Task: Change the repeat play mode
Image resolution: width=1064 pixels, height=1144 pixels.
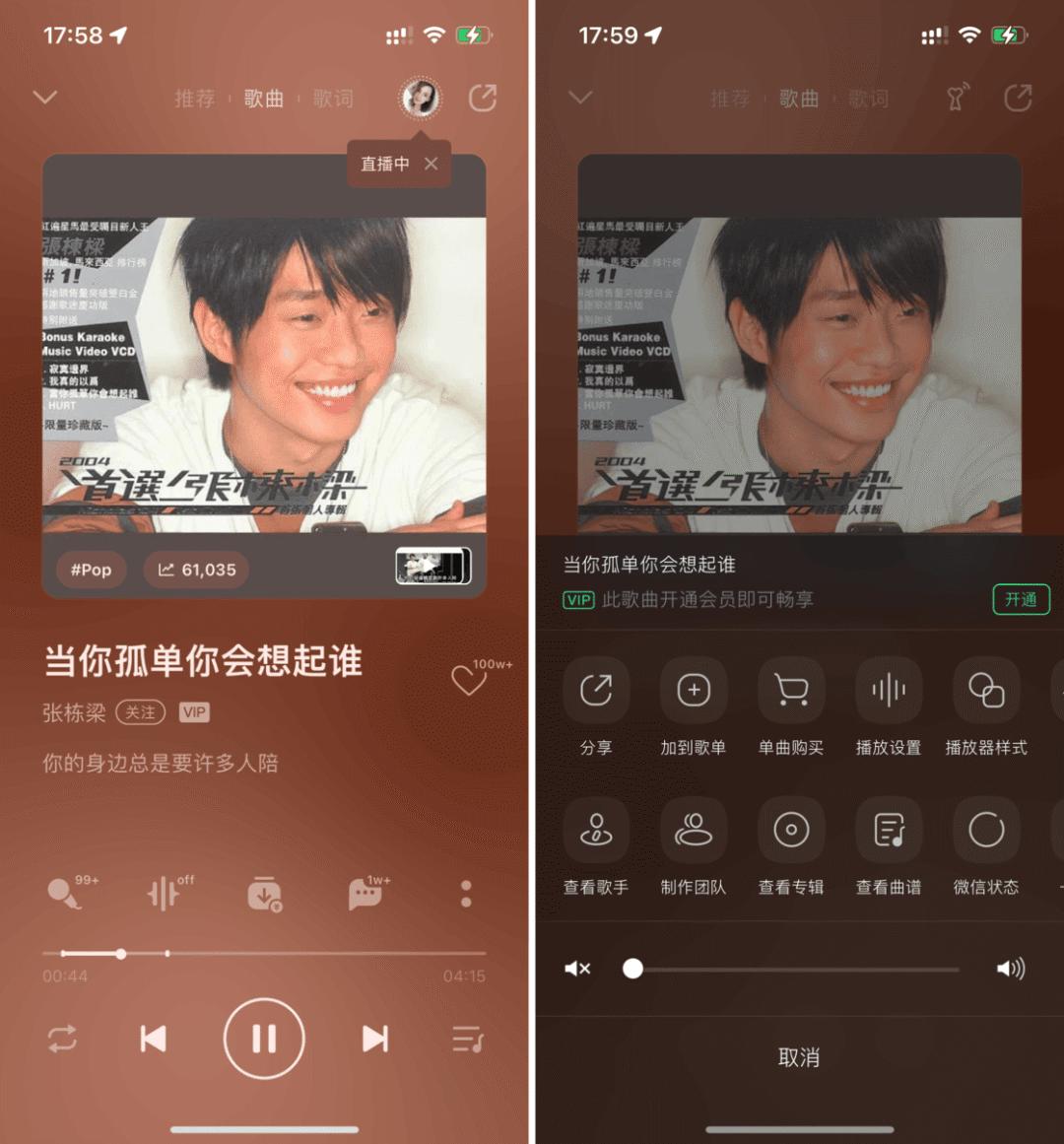Action: click(62, 1039)
